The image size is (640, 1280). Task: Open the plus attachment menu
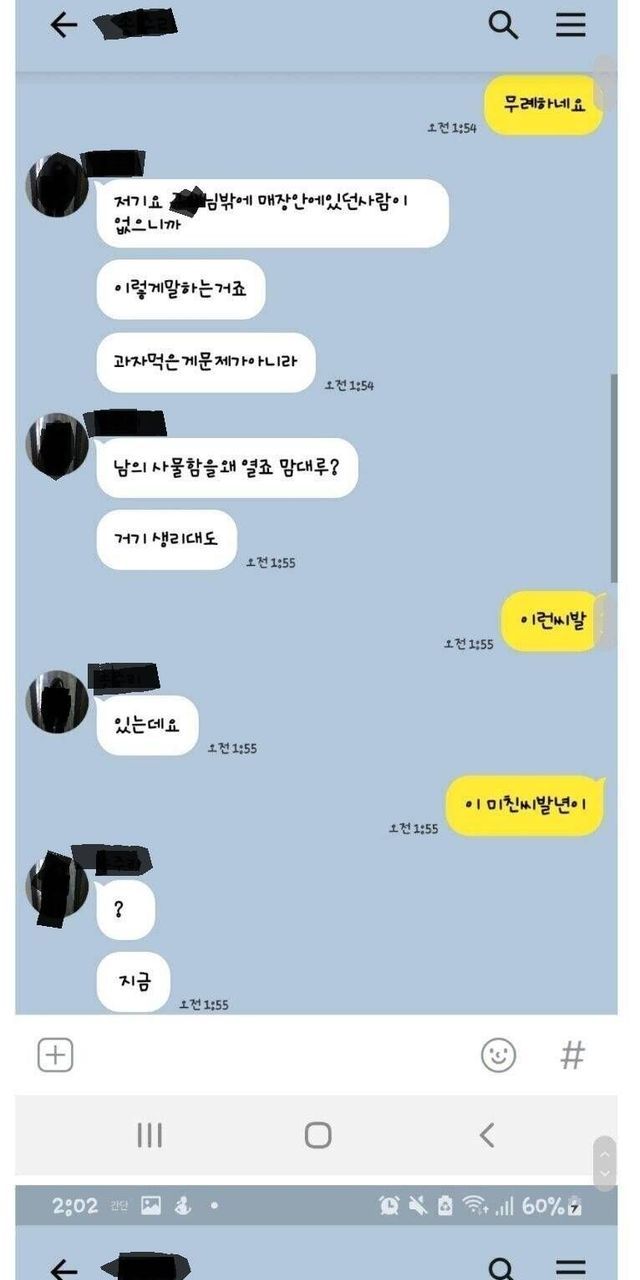click(x=55, y=1054)
